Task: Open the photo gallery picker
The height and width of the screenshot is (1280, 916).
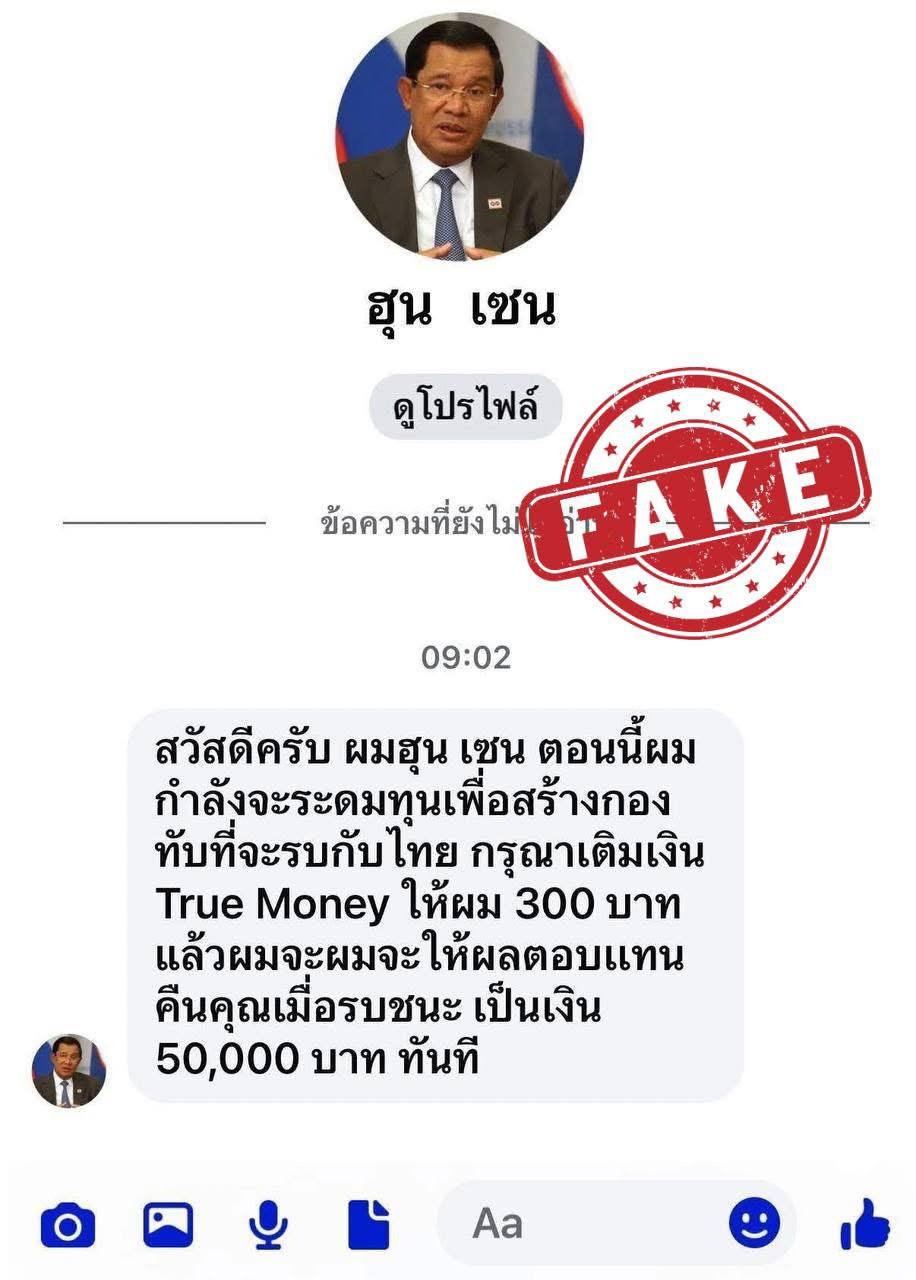Action: (168, 1223)
